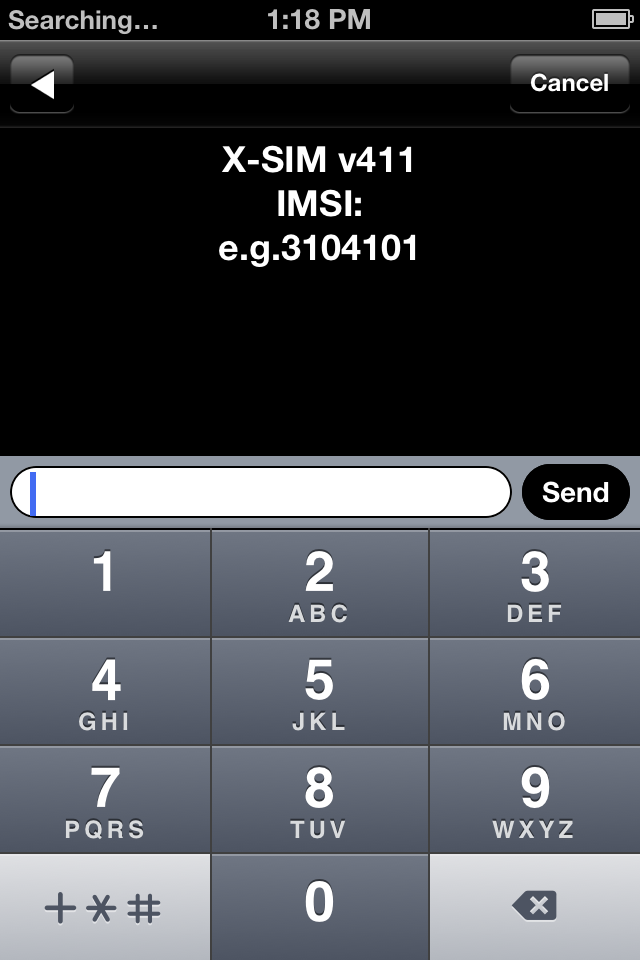Type digit 2 ABC key
Screen dimensions: 640x960
(319, 583)
